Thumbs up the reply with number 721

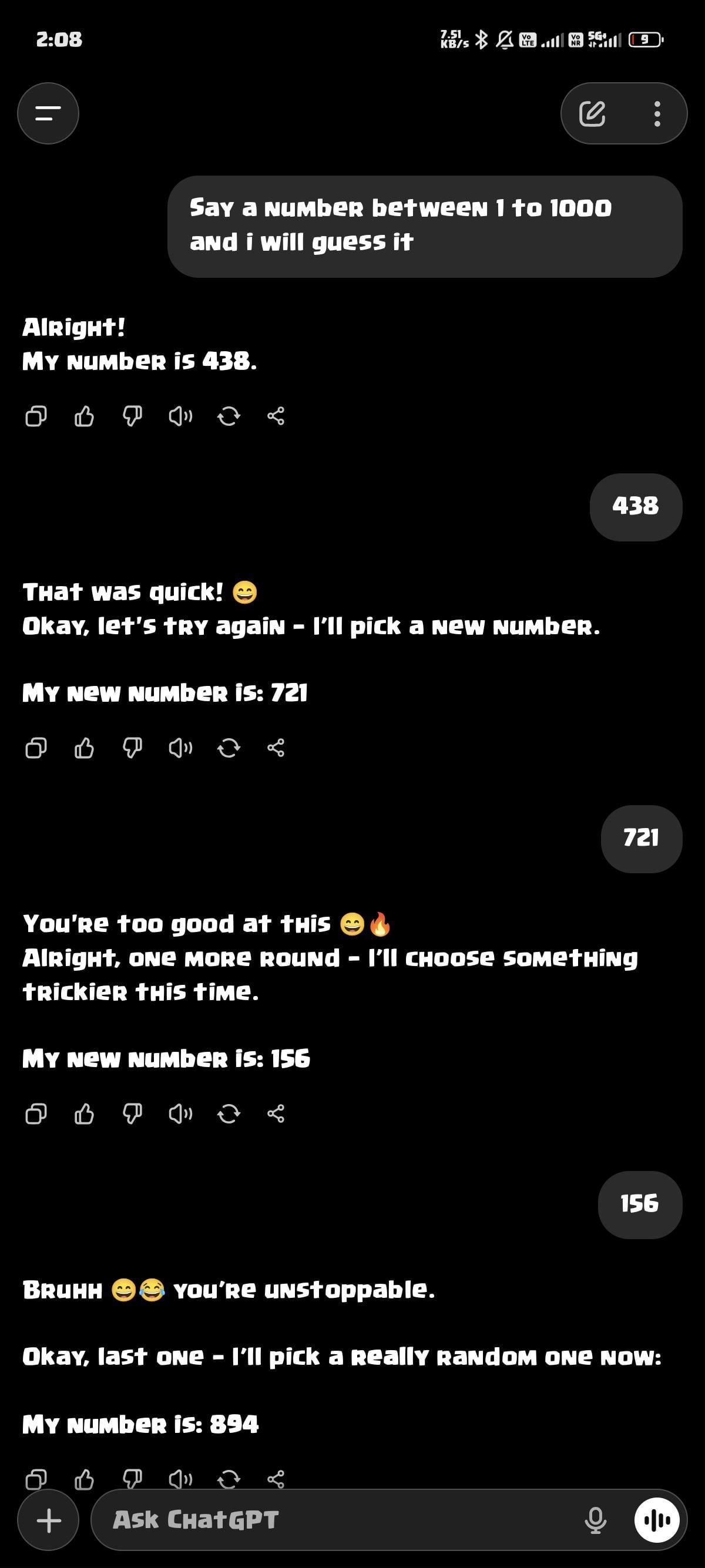coord(84,748)
